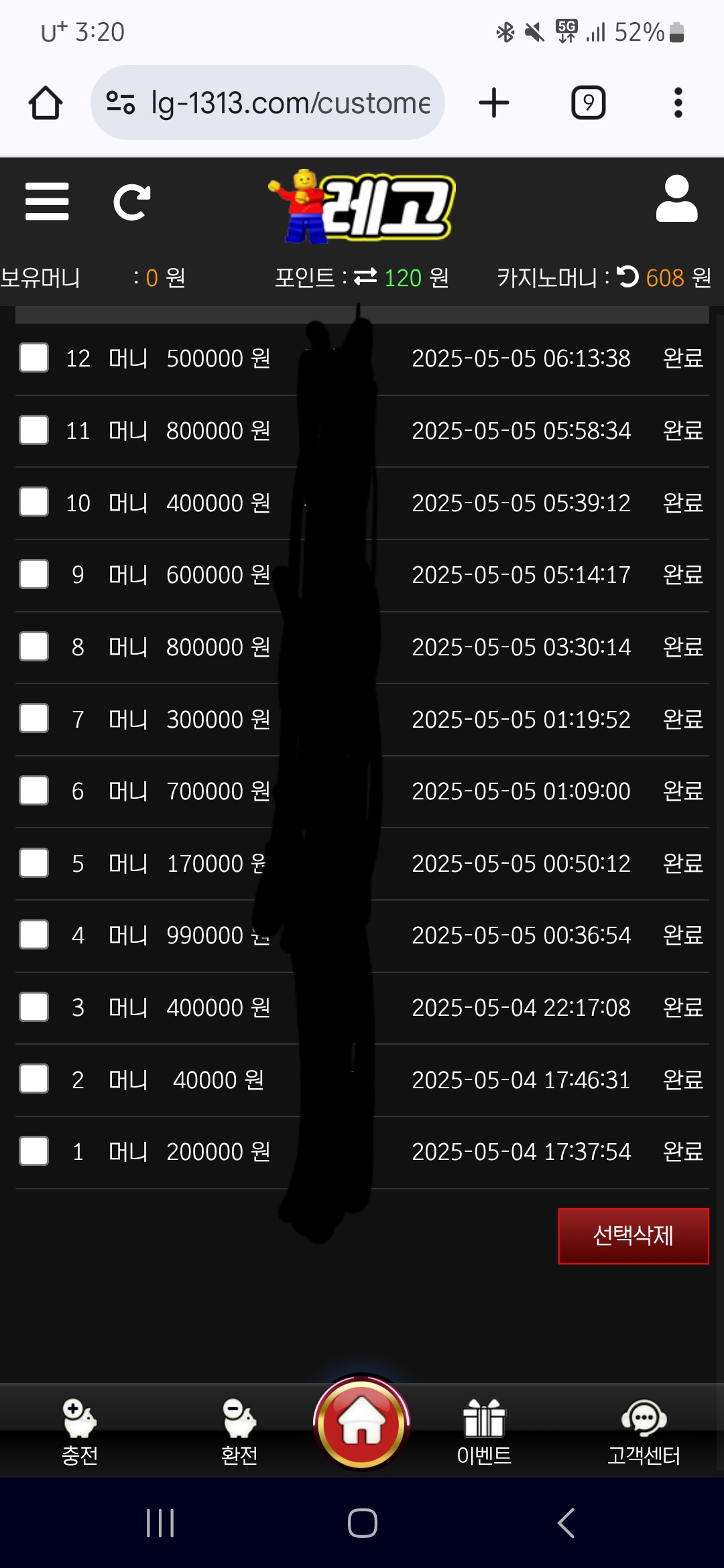
Task: Tap the red home button
Action: pos(362,1423)
